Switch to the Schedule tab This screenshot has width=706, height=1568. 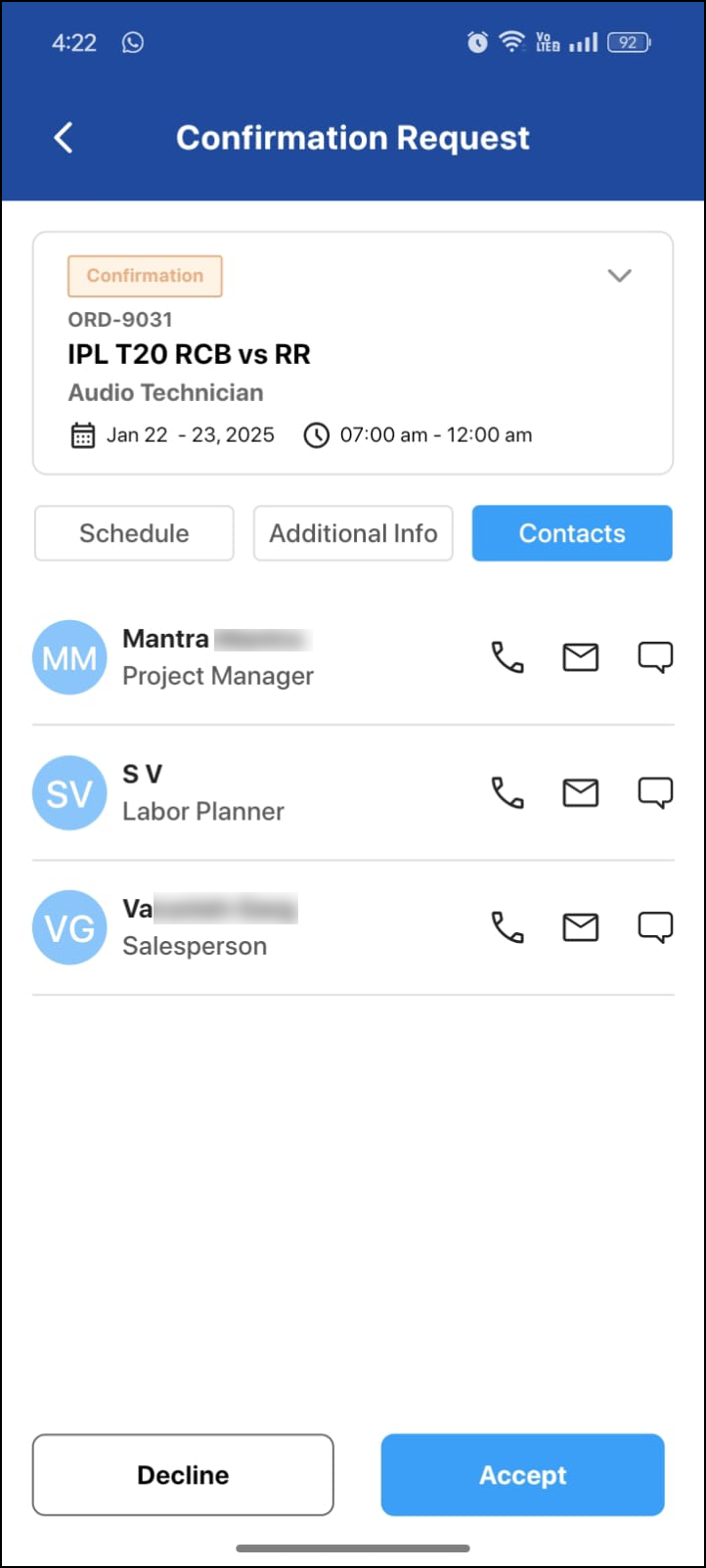click(x=134, y=533)
